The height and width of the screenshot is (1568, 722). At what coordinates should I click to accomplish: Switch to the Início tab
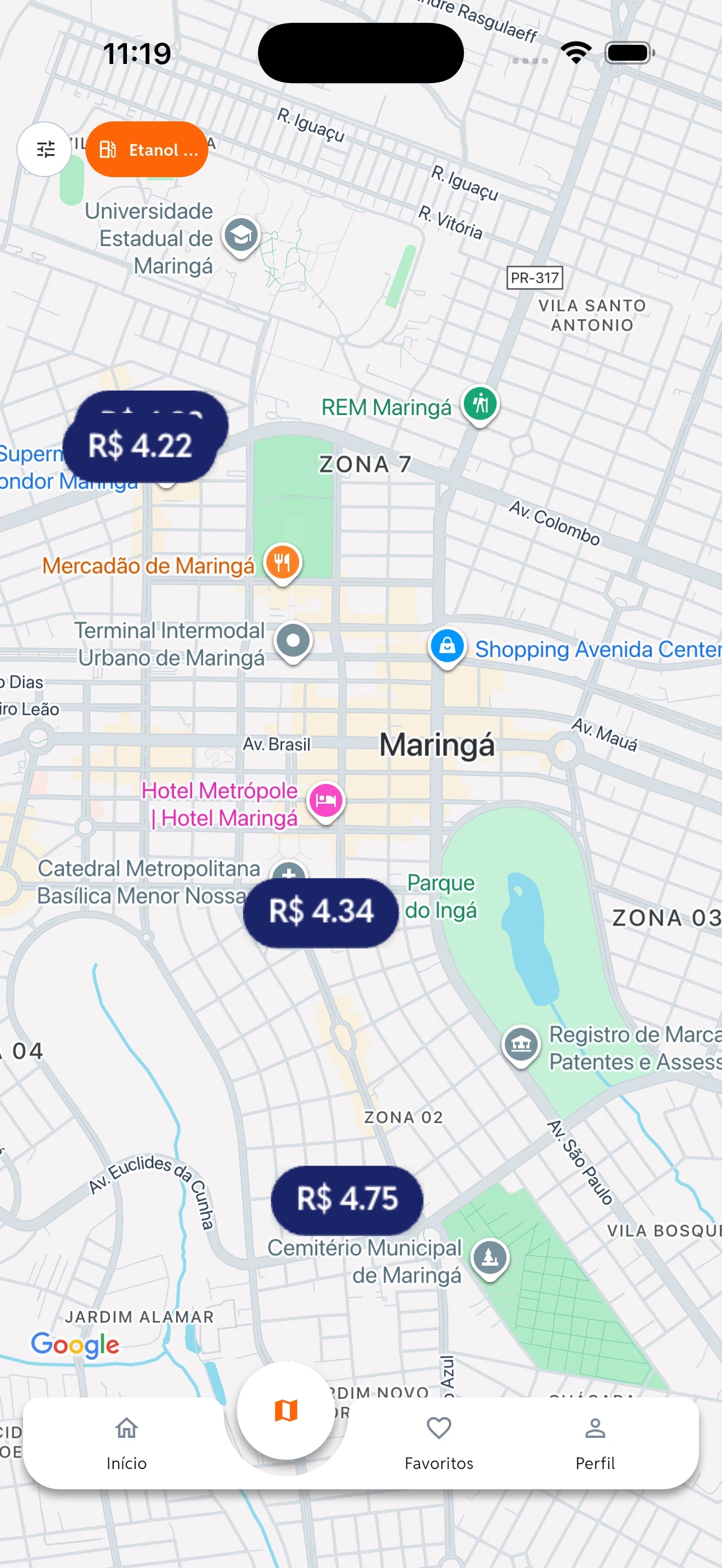pos(127,1443)
